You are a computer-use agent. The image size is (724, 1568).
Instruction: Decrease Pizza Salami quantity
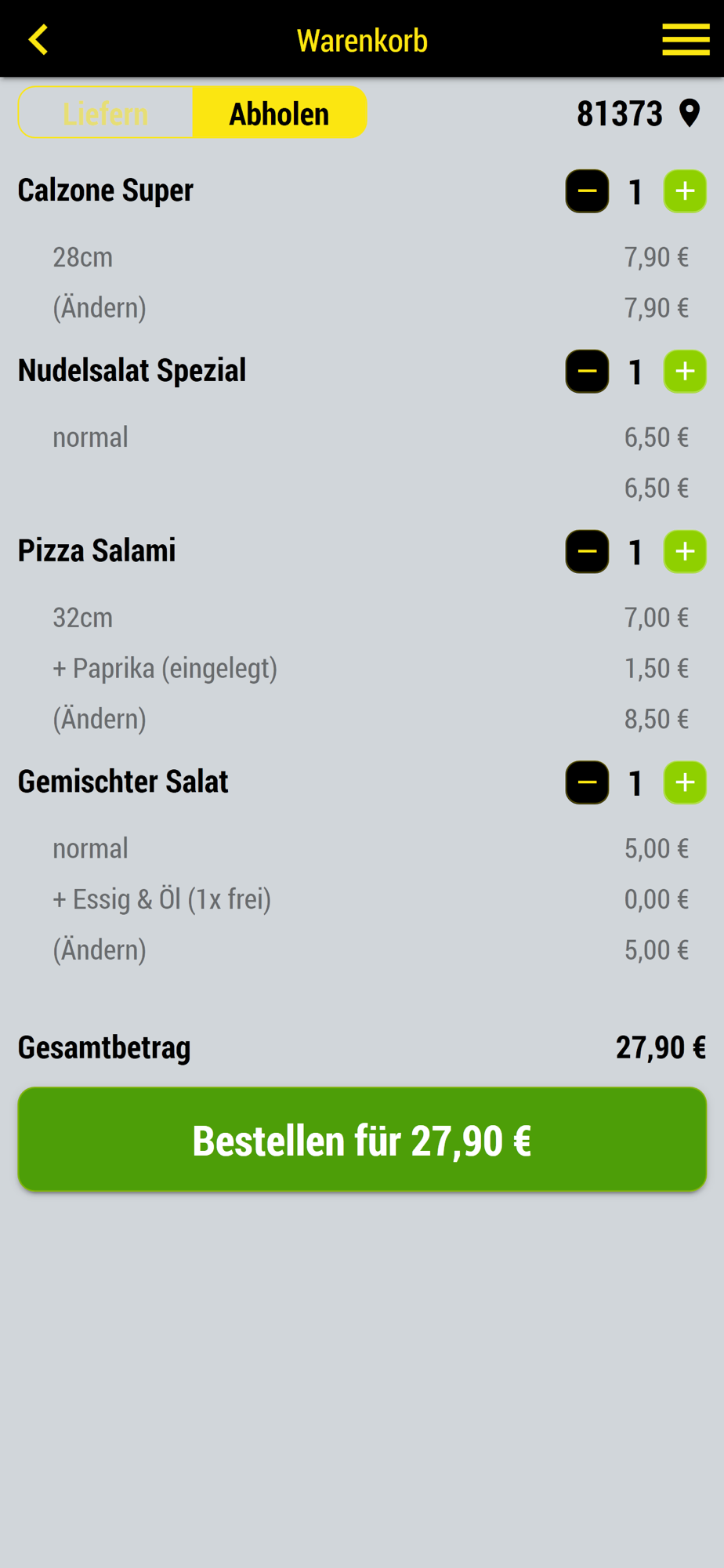coord(587,552)
